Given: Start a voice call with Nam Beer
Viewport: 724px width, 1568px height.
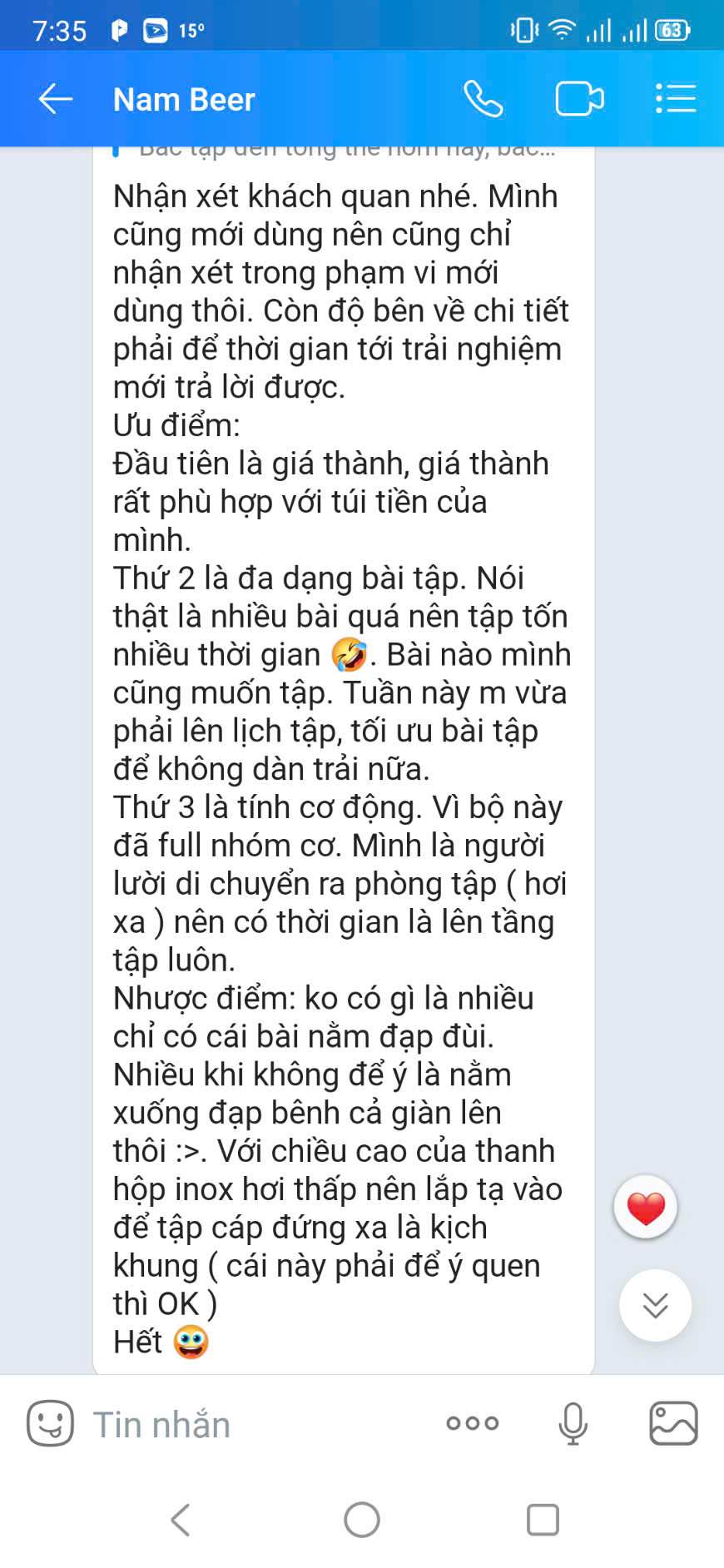Looking at the screenshot, I should click(x=483, y=99).
